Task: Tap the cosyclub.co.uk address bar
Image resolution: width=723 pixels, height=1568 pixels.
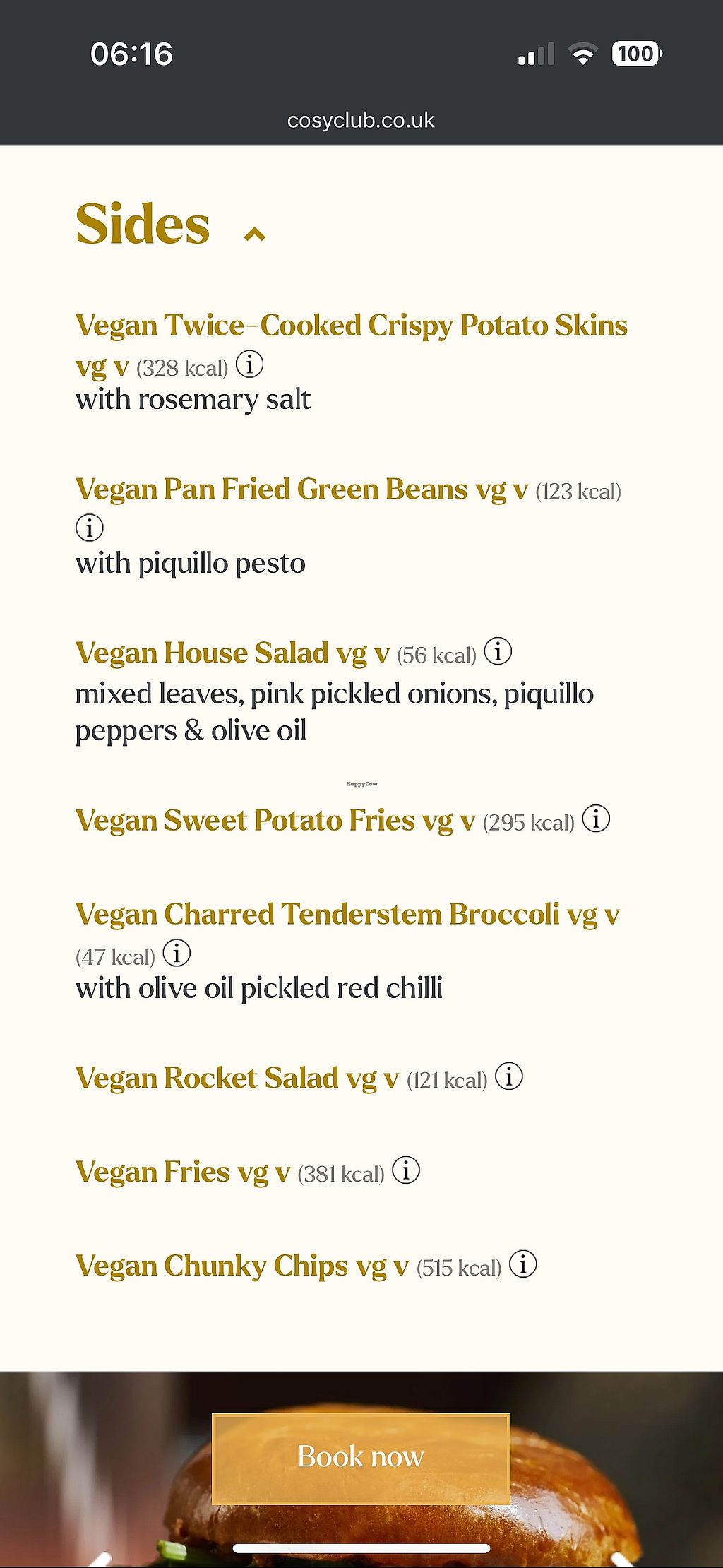Action: pos(361,121)
